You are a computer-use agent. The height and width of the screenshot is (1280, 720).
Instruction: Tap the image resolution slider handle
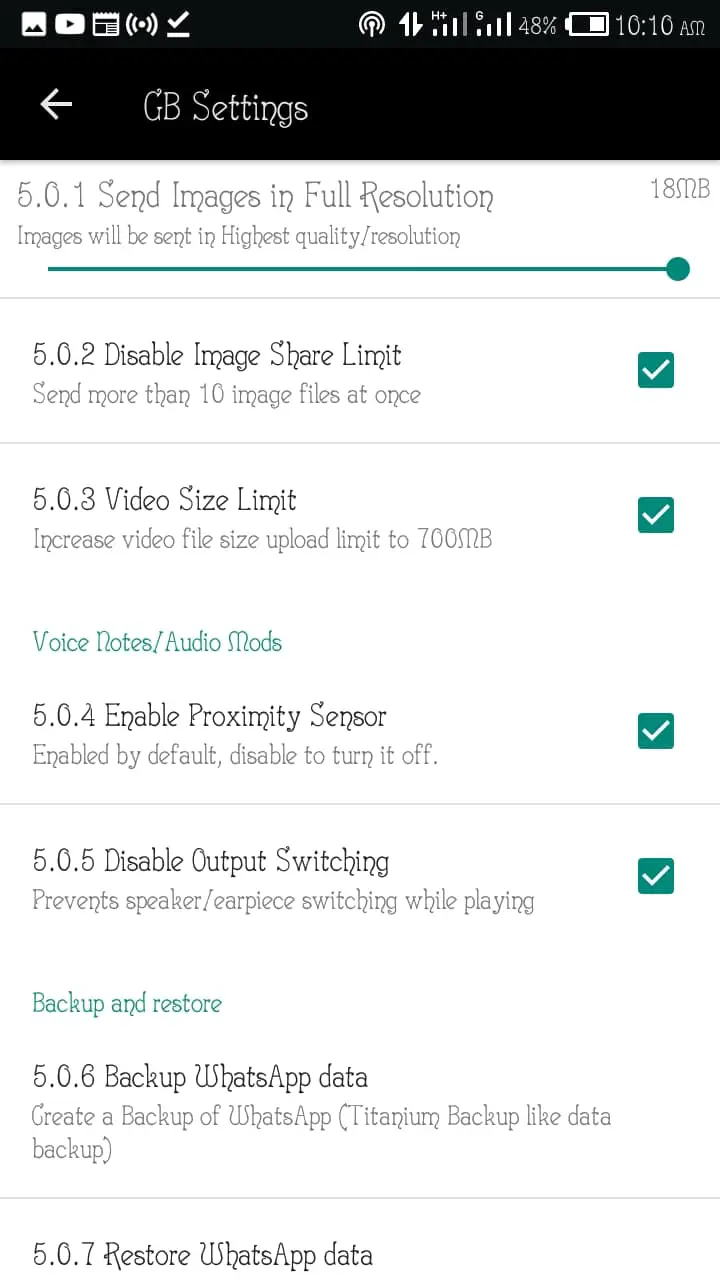678,269
